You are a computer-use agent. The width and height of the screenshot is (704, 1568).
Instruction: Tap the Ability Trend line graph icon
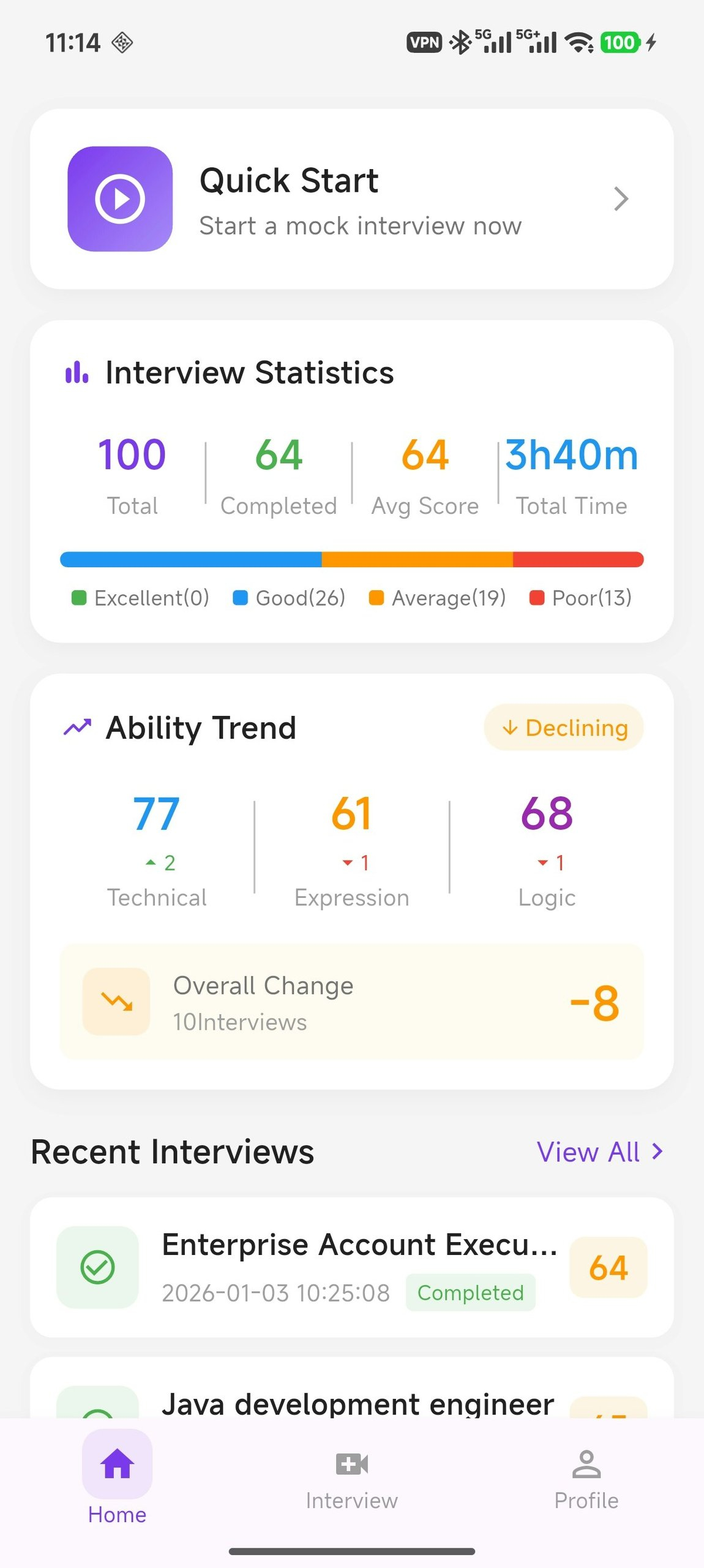pos(77,727)
